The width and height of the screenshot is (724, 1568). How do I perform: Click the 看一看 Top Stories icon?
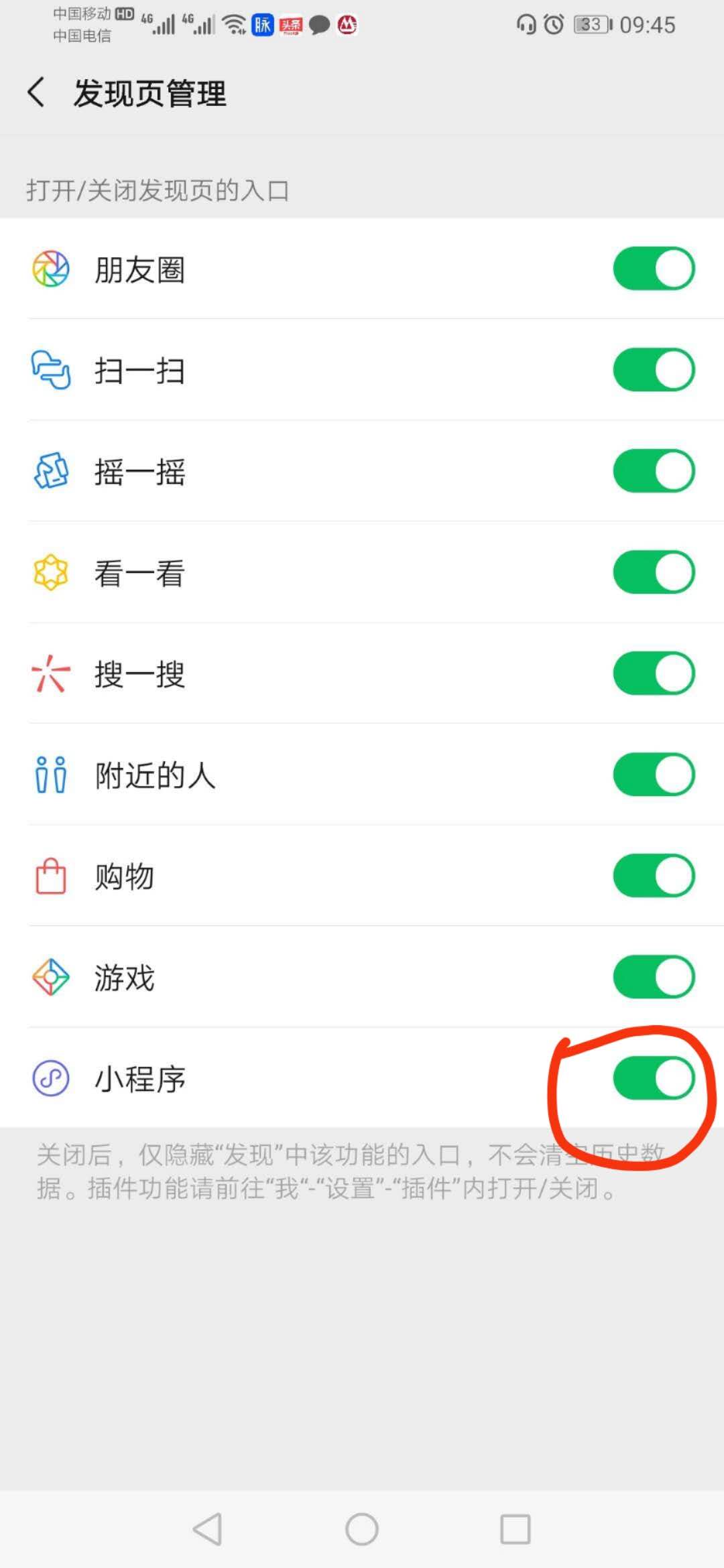point(50,573)
